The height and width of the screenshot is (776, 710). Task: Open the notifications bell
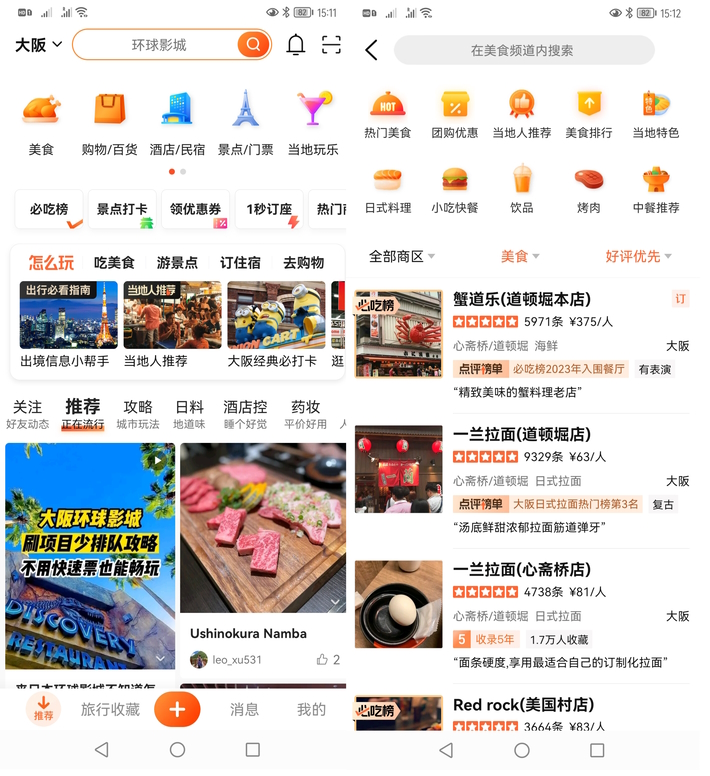(x=296, y=45)
